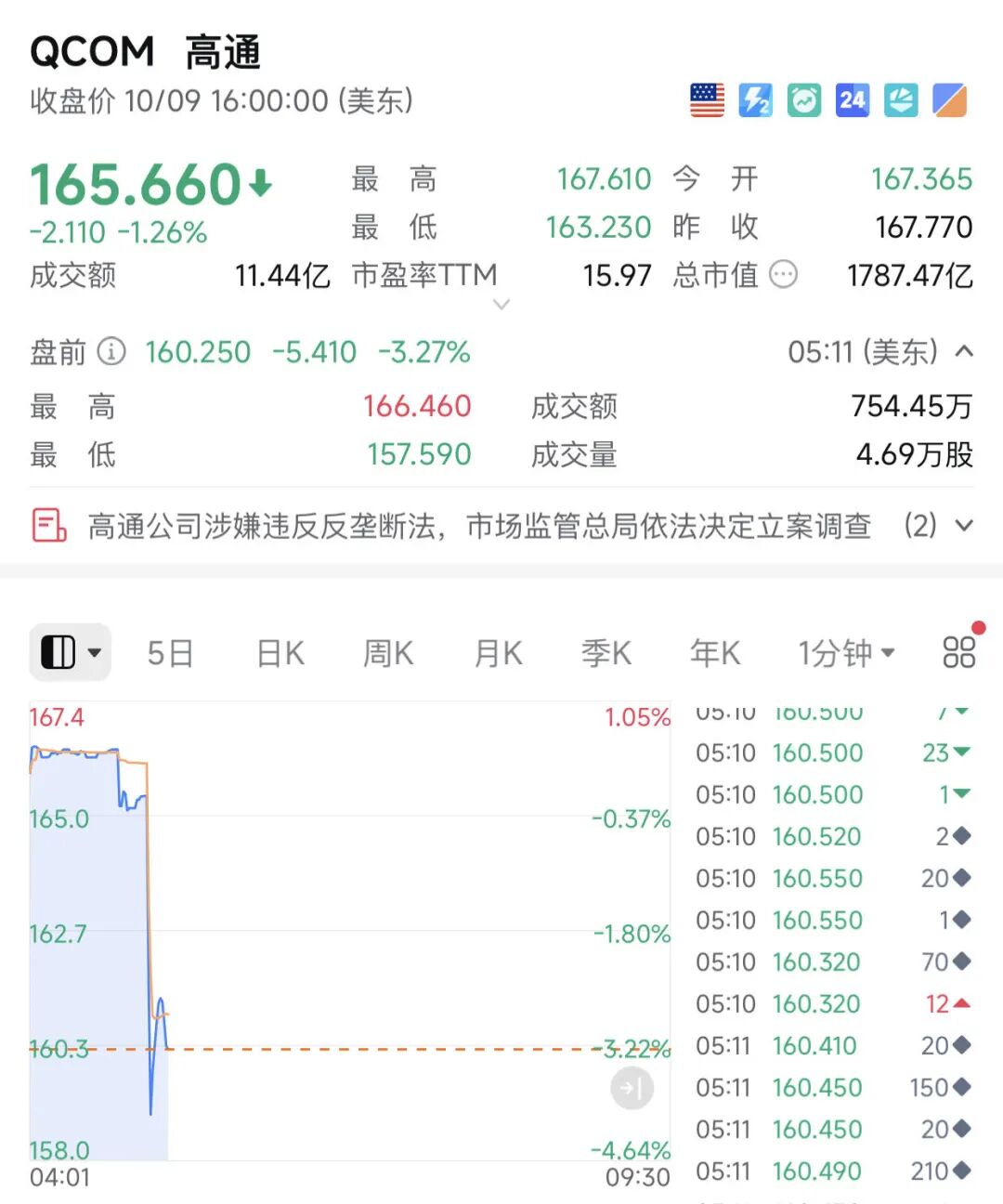This screenshot has width=1003, height=1204.
Task: Expand more metrics below 市盈率TTM
Action: tap(501, 304)
